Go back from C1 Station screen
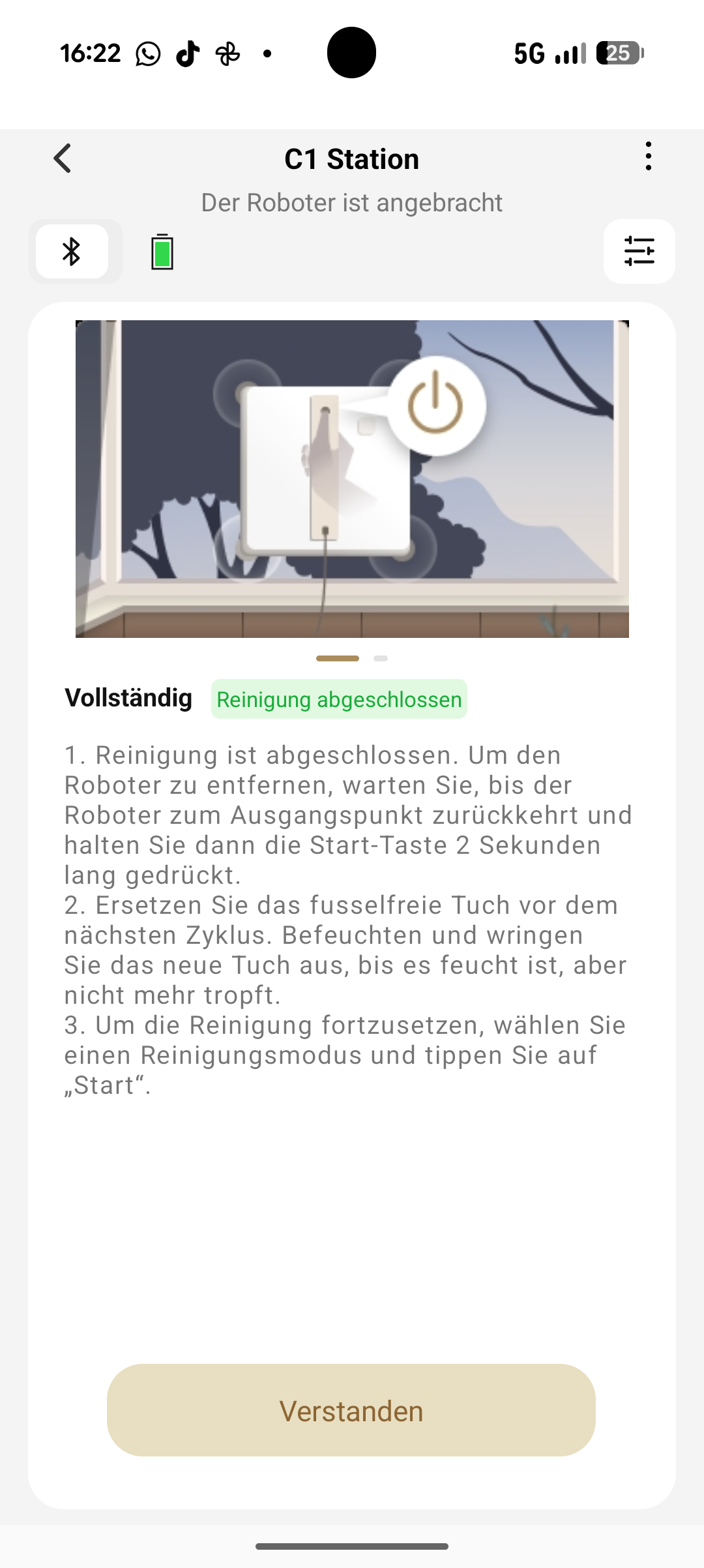The width and height of the screenshot is (704, 1568). [x=63, y=158]
